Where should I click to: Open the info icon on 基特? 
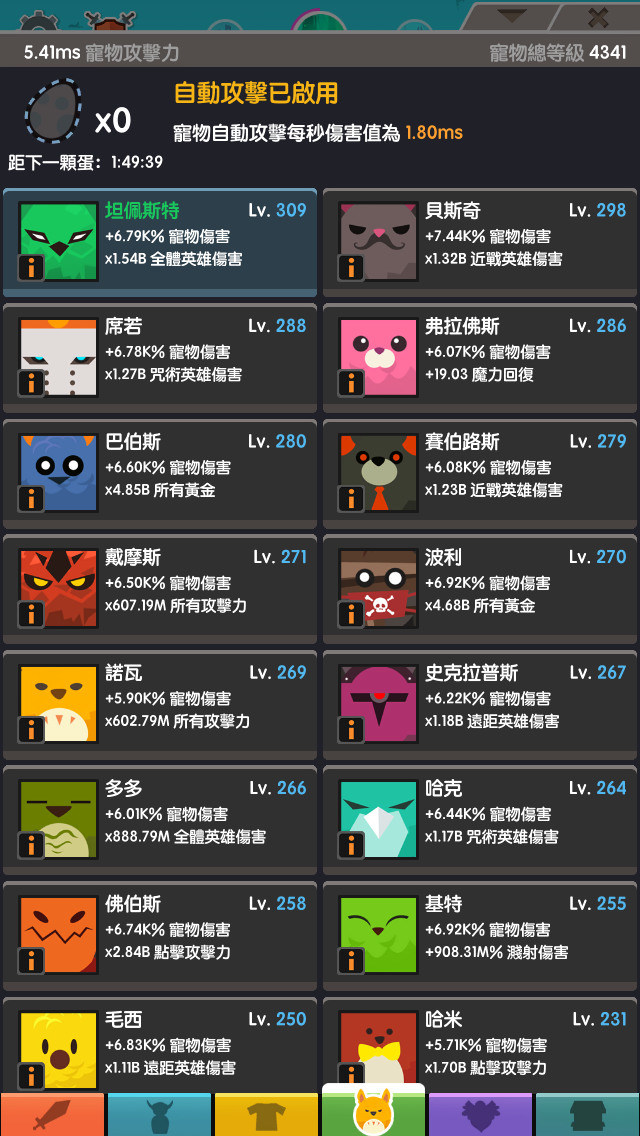[352, 960]
